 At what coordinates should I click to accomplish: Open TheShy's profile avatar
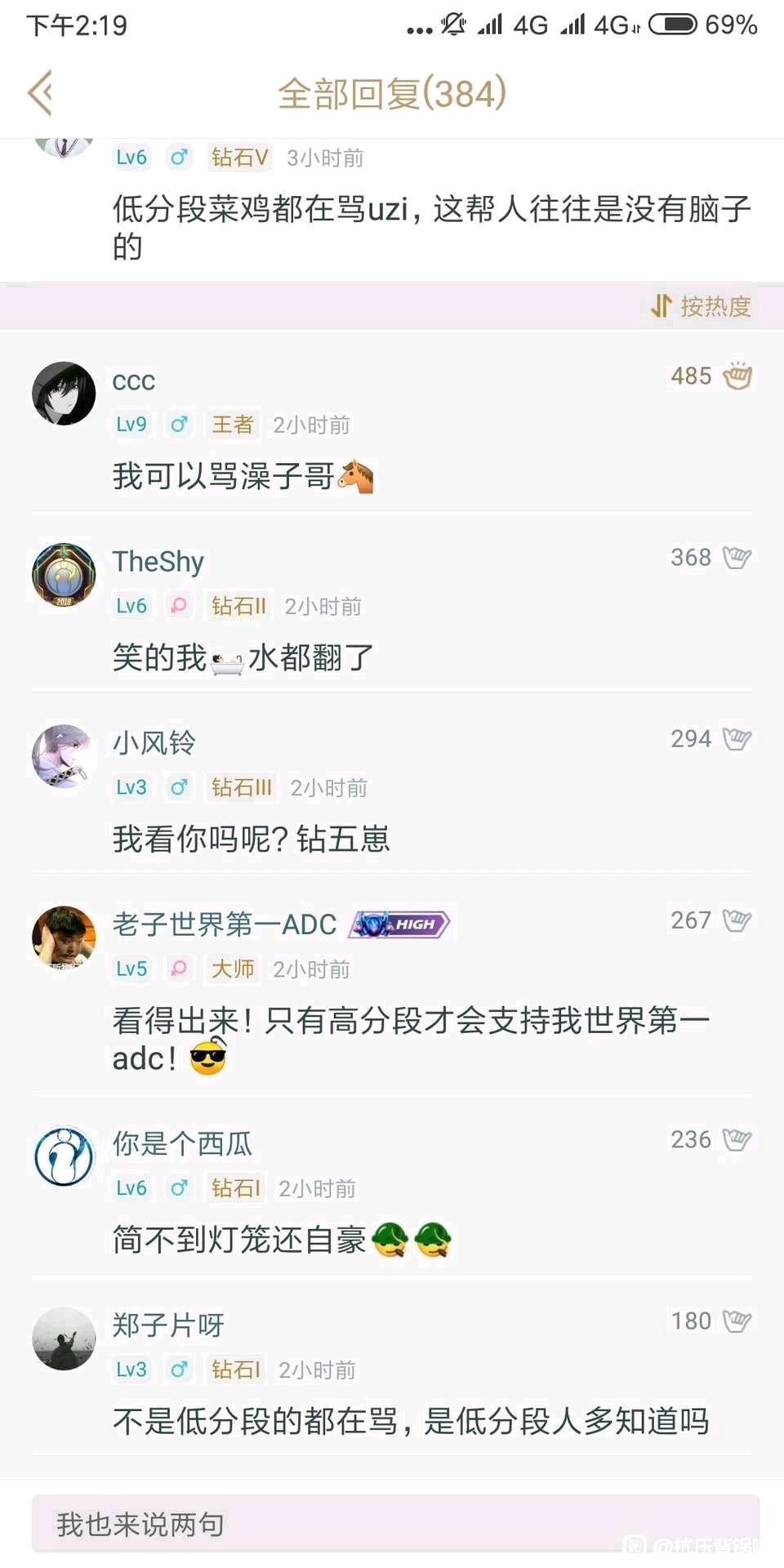tap(64, 575)
